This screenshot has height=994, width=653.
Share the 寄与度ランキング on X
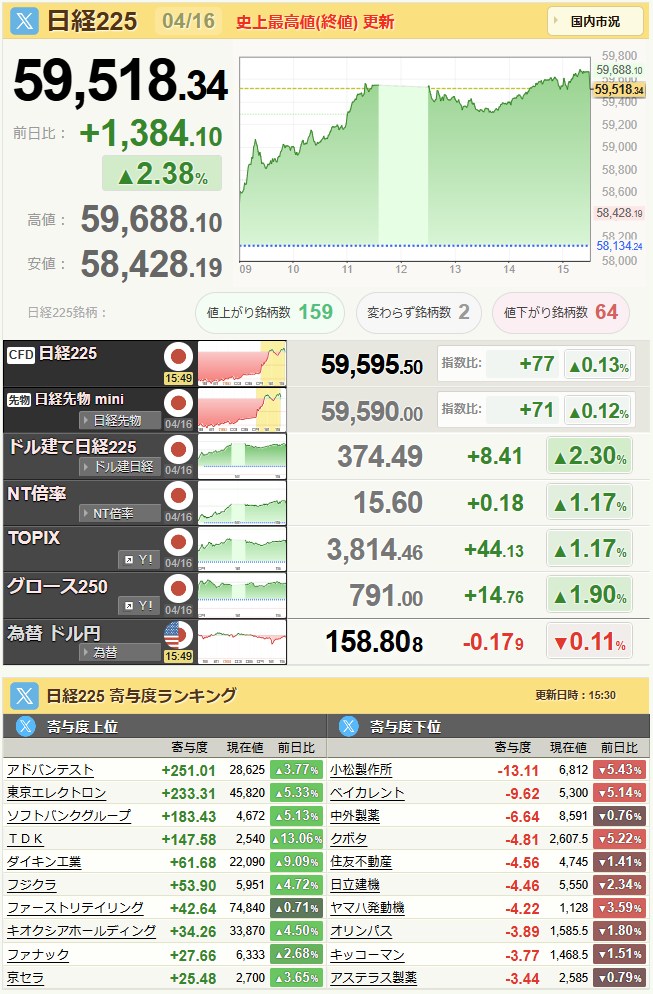point(24,696)
